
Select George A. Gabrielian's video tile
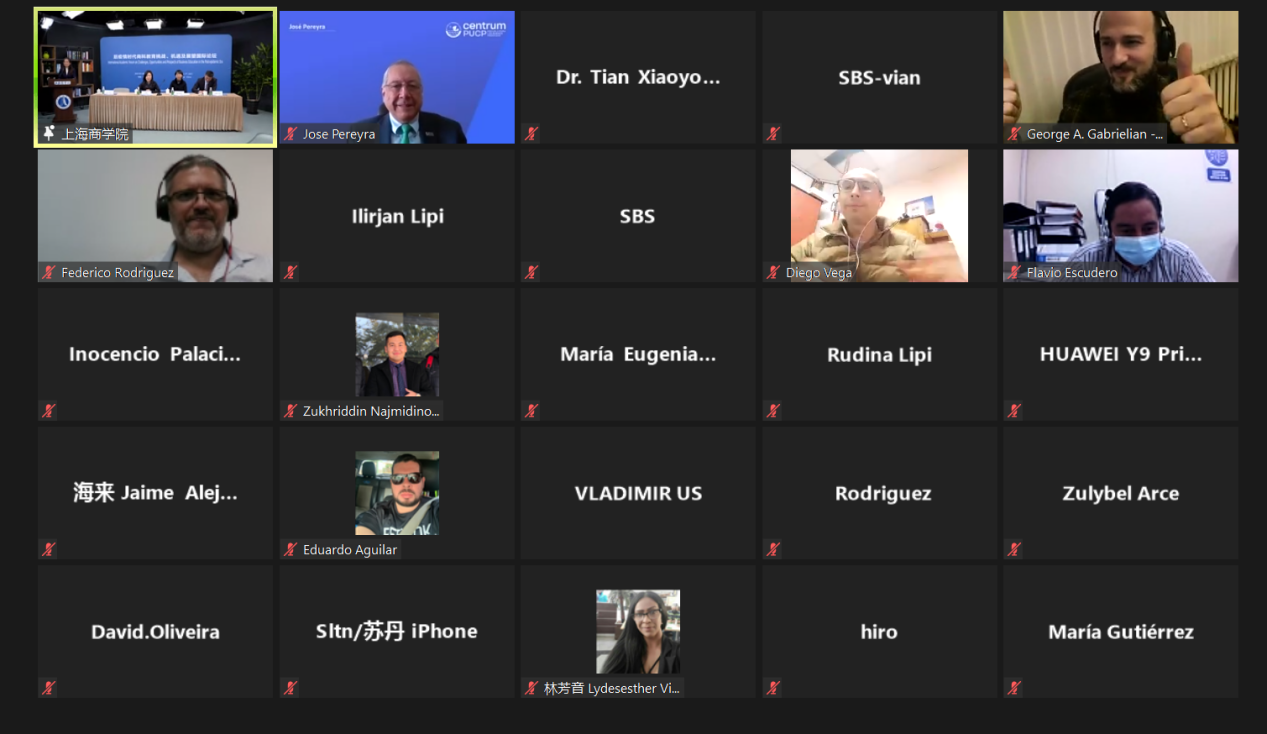(x=1120, y=77)
